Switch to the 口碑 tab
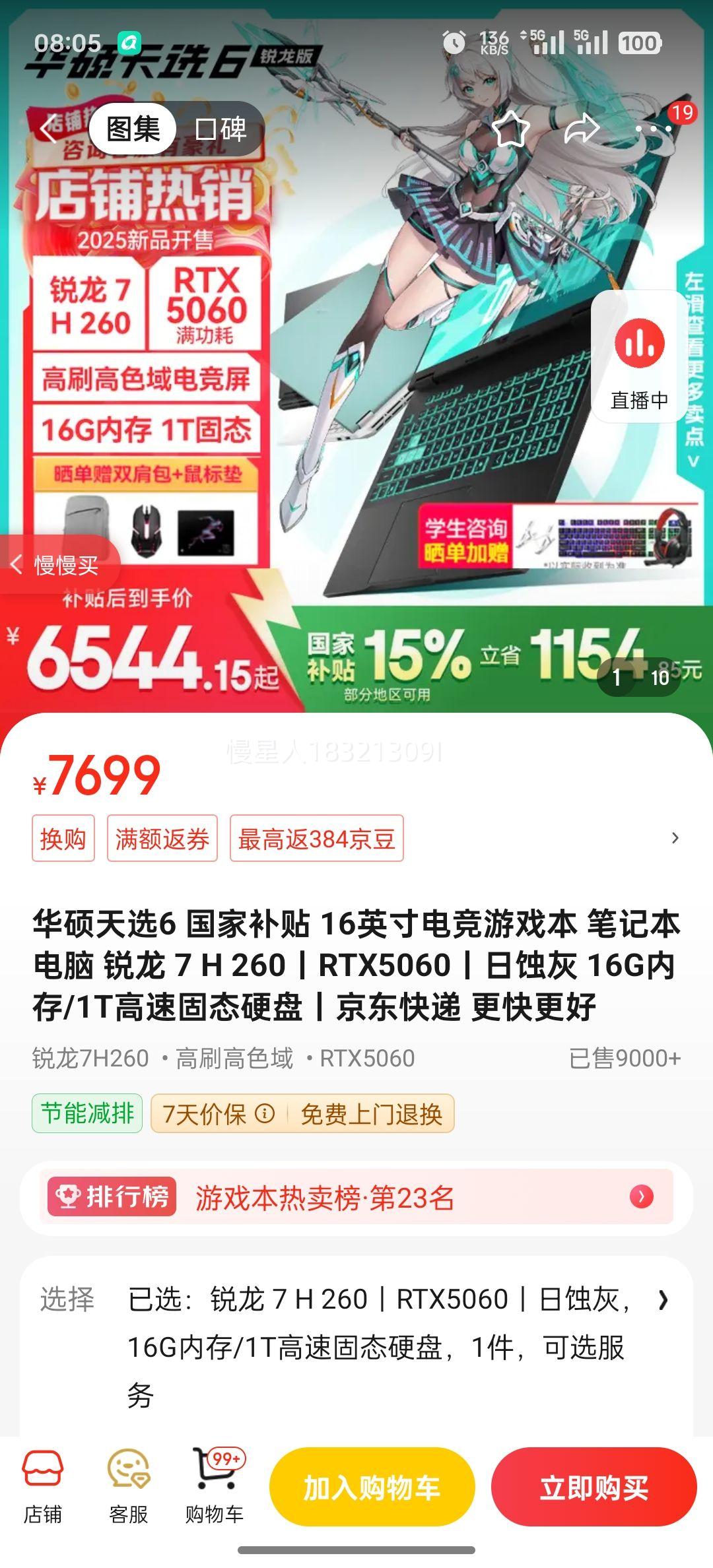The image size is (713, 1568). [x=221, y=129]
